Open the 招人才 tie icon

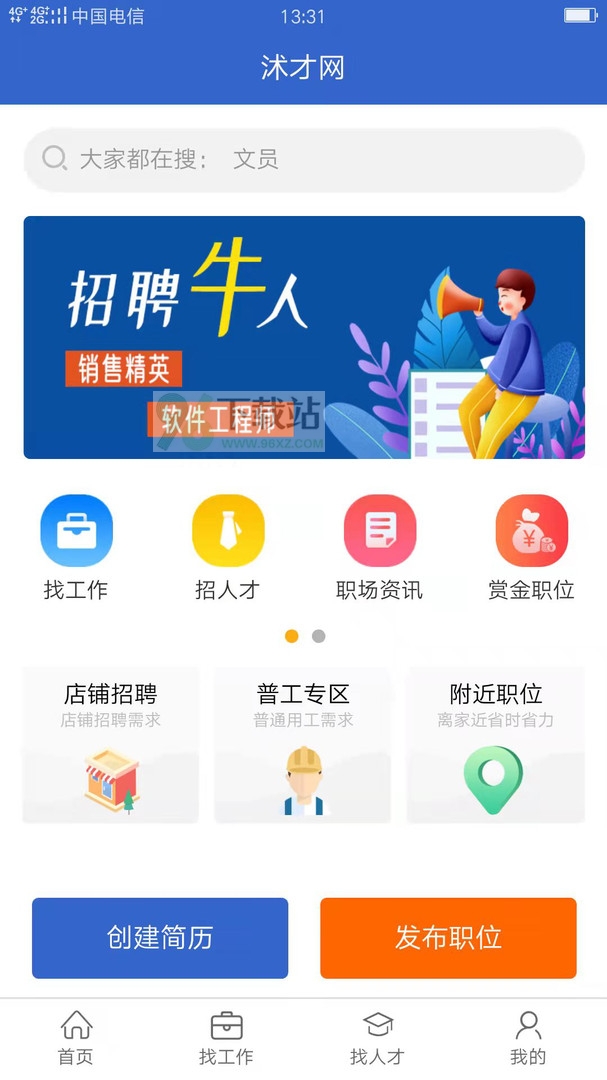228,530
